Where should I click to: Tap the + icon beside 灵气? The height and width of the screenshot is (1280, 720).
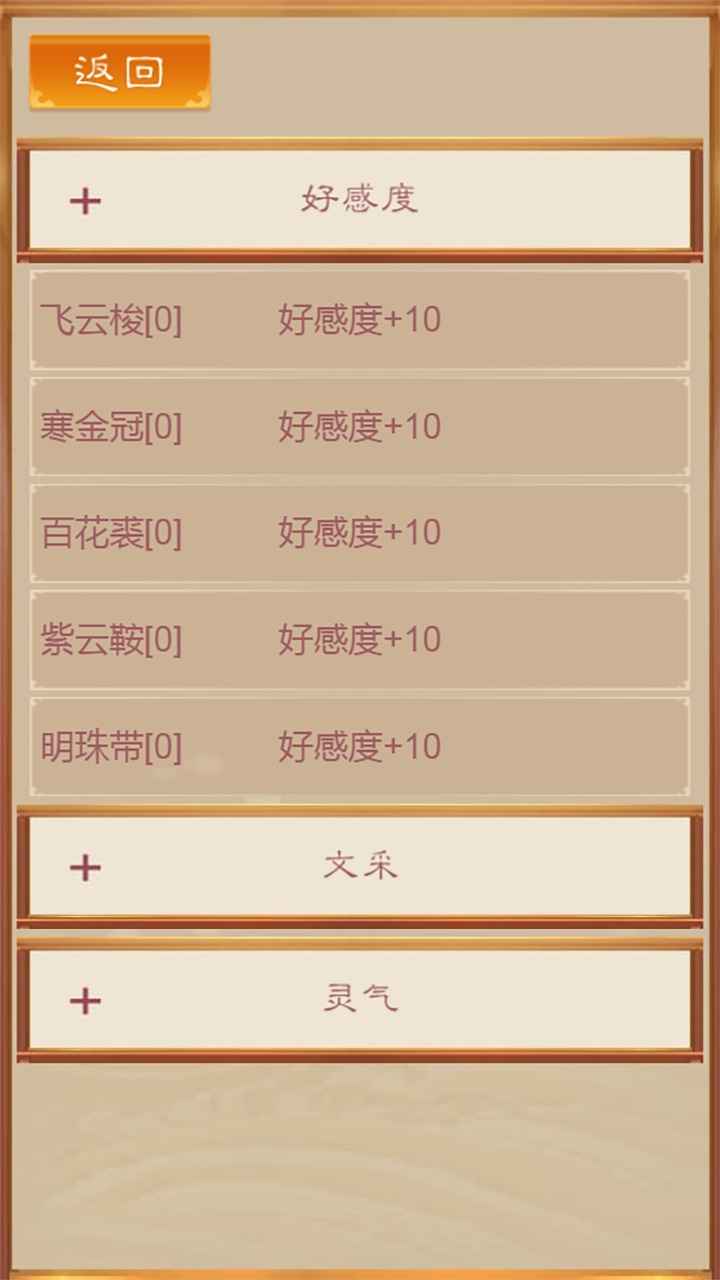[86, 1000]
